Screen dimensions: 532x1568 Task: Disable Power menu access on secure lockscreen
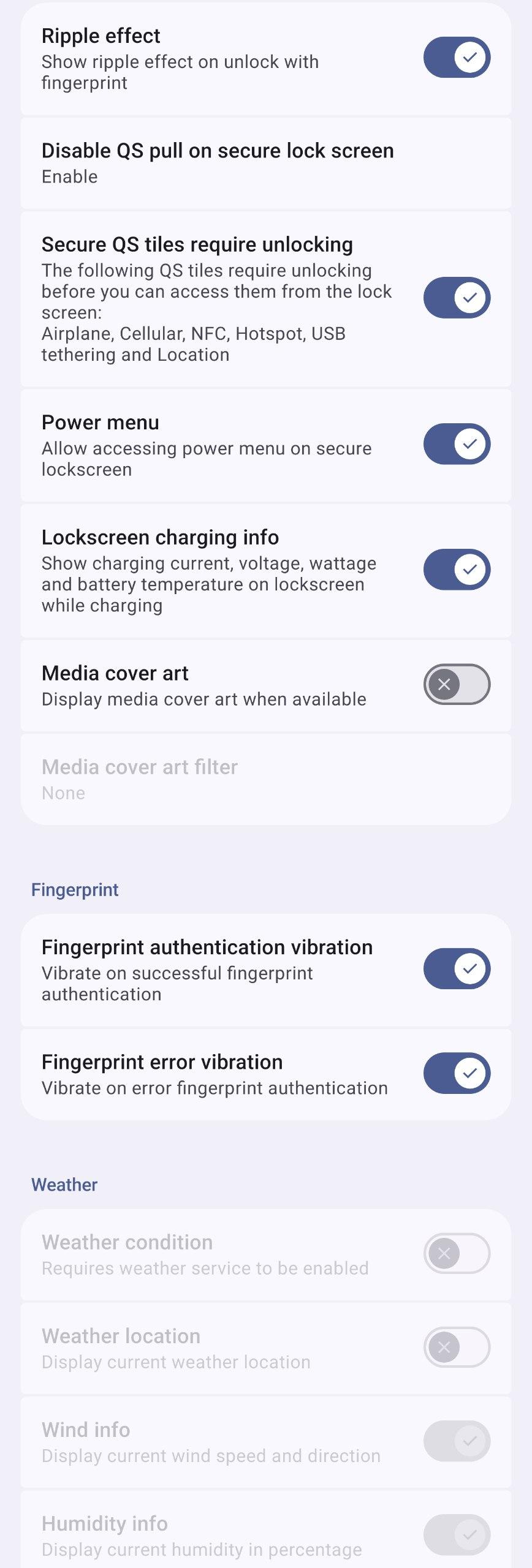tap(457, 444)
